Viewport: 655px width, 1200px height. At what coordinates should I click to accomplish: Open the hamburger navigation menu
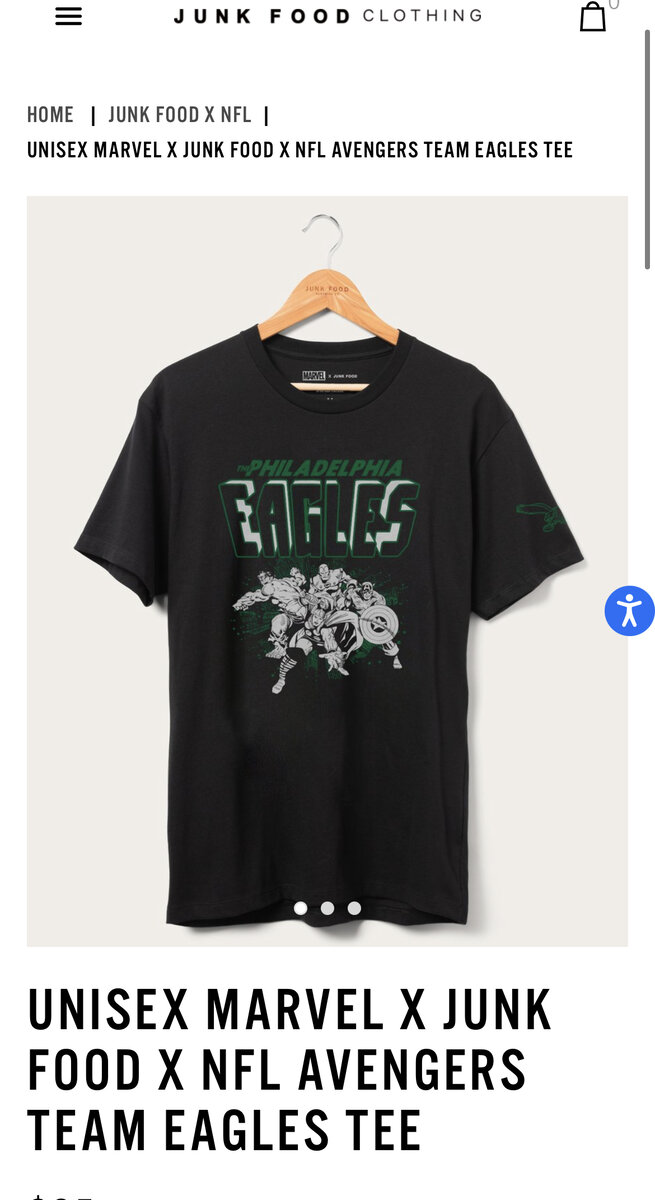point(68,16)
